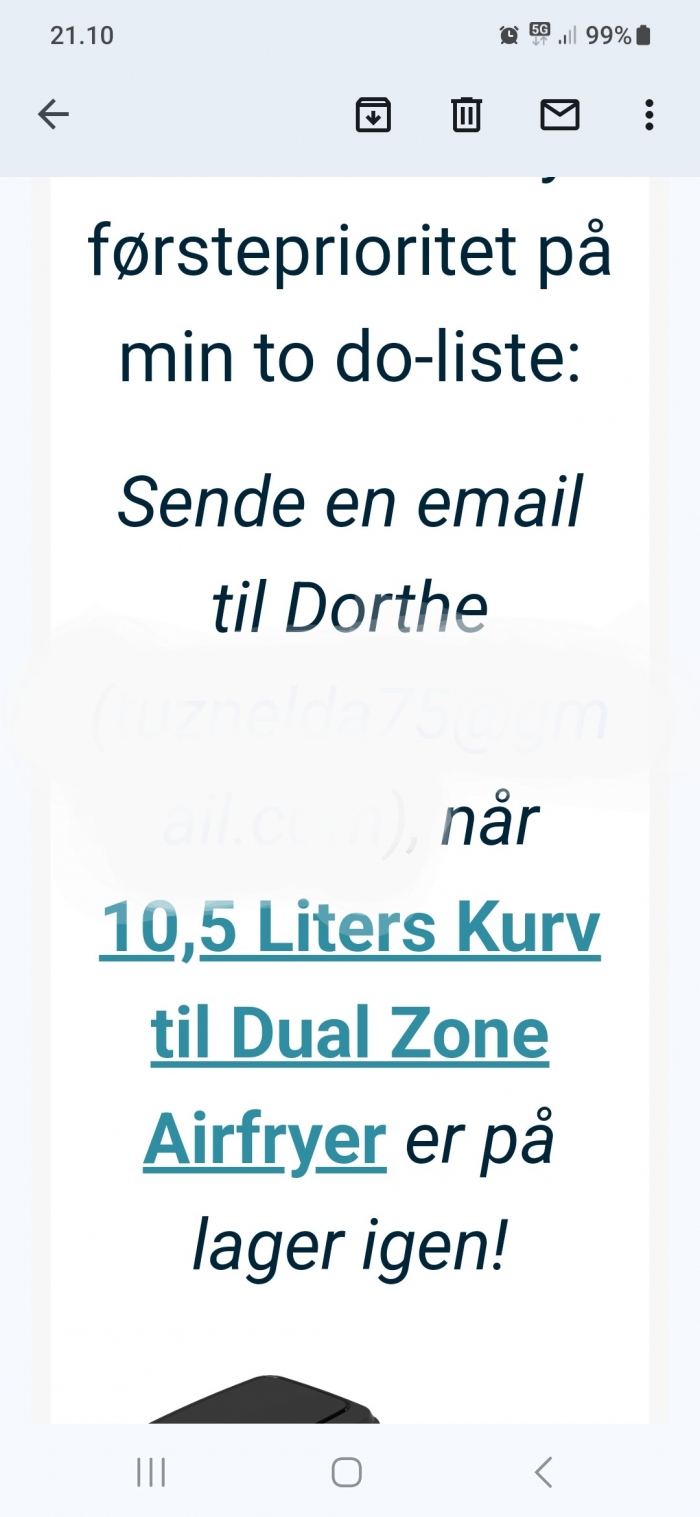The image size is (700, 1517).
Task: Delete this email
Action: point(466,115)
